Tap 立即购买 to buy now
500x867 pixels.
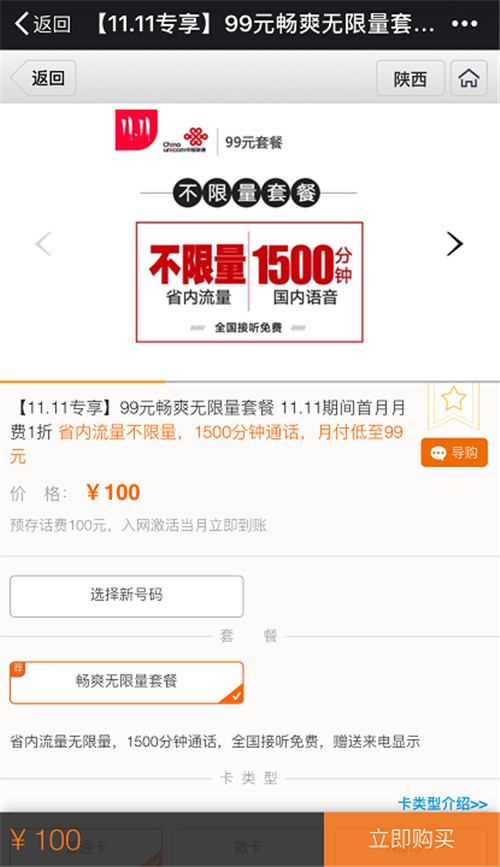coord(412,839)
